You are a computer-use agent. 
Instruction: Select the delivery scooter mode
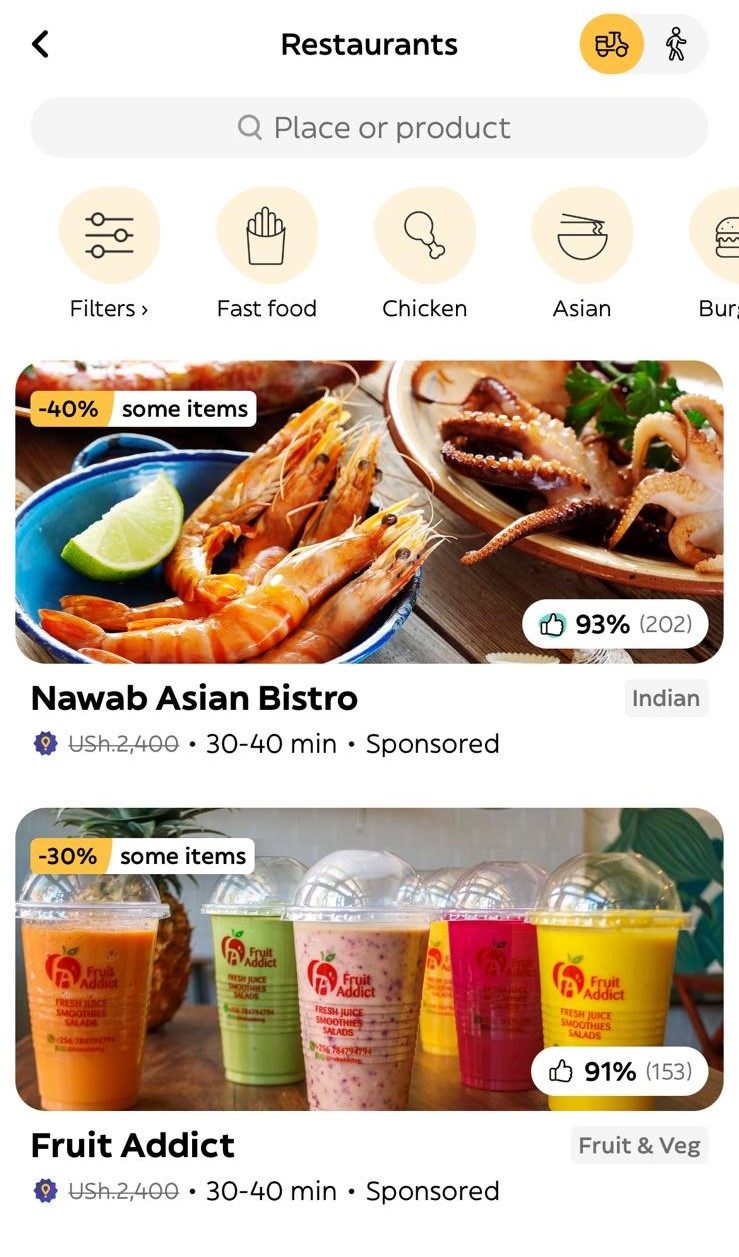click(611, 44)
